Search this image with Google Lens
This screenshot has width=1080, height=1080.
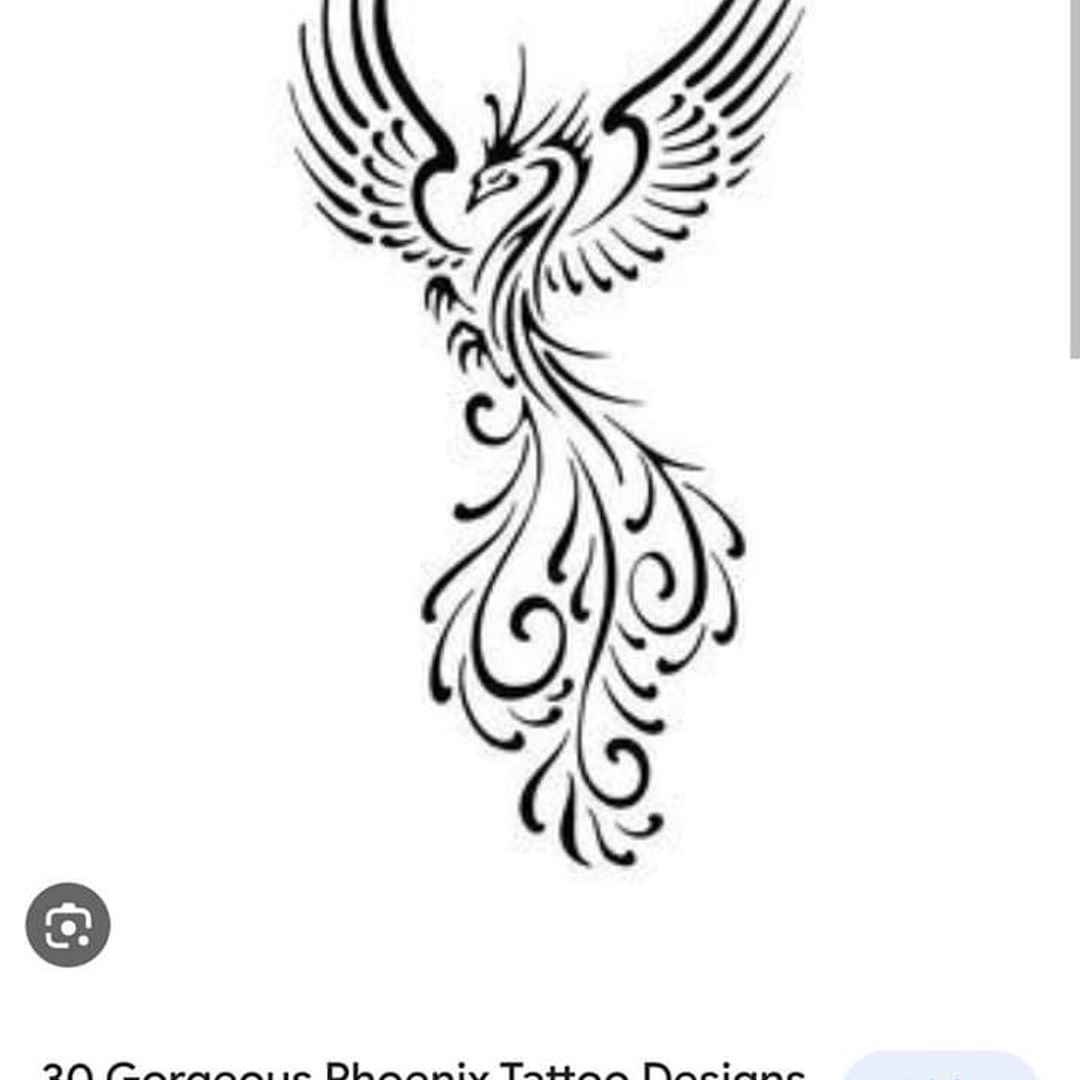[68, 924]
